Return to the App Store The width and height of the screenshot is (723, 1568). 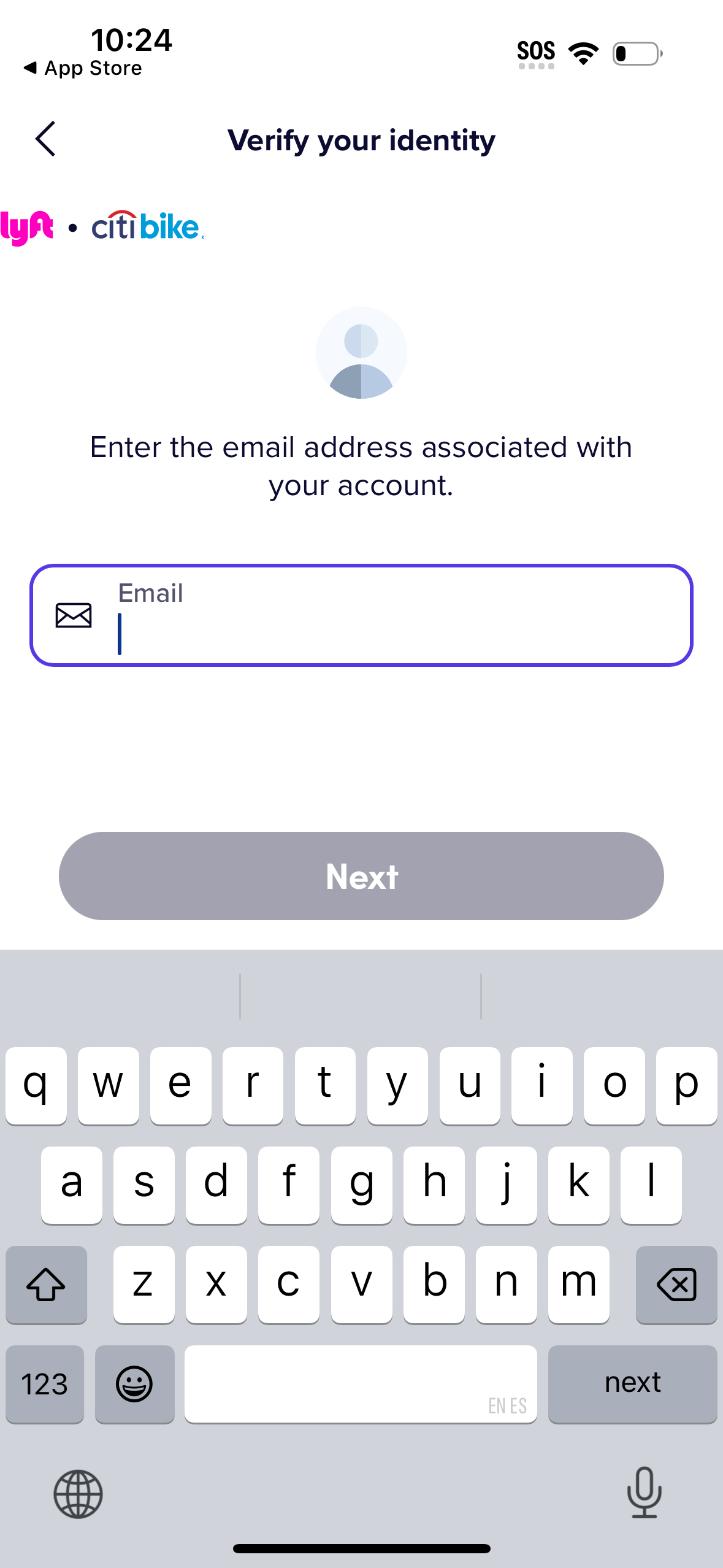[x=83, y=67]
